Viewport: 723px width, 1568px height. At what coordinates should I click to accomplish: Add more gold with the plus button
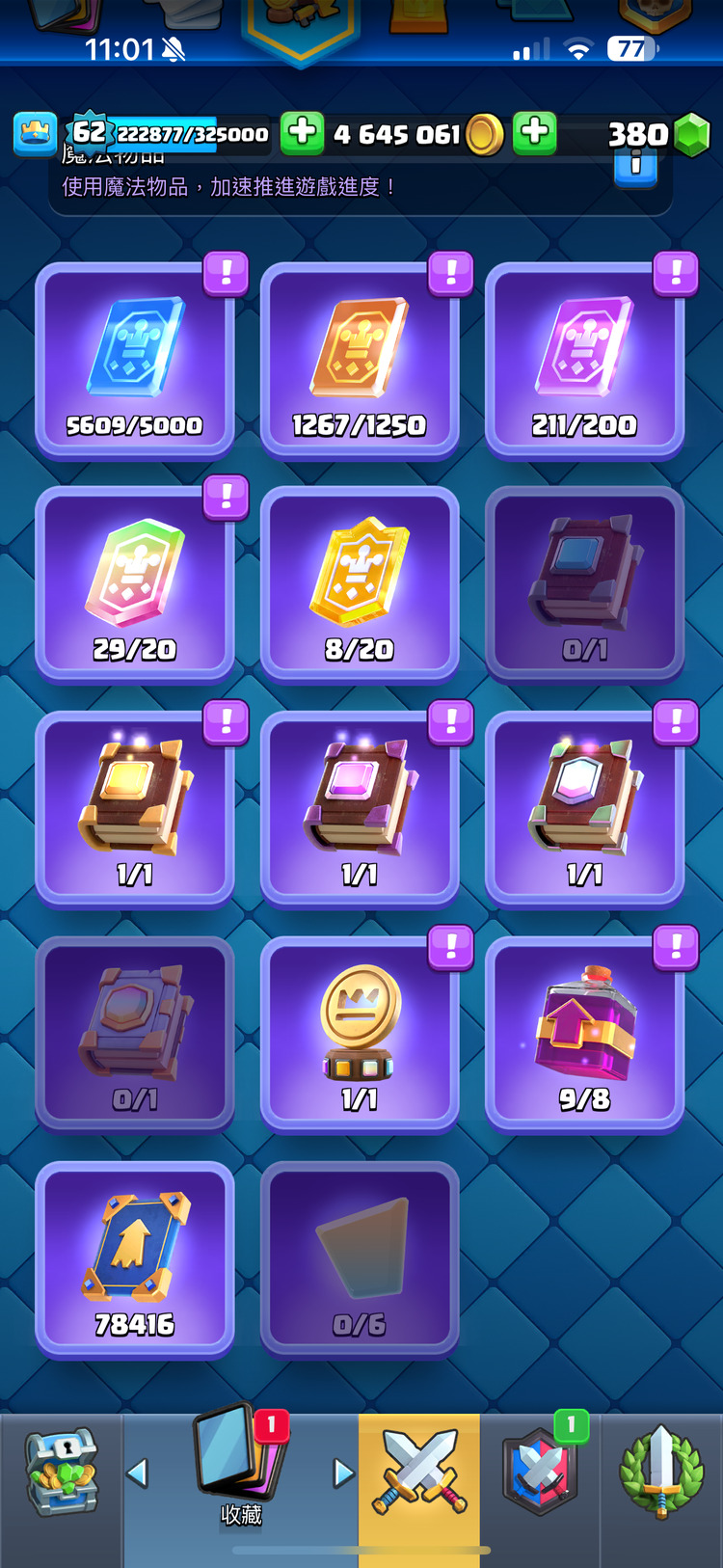(302, 132)
